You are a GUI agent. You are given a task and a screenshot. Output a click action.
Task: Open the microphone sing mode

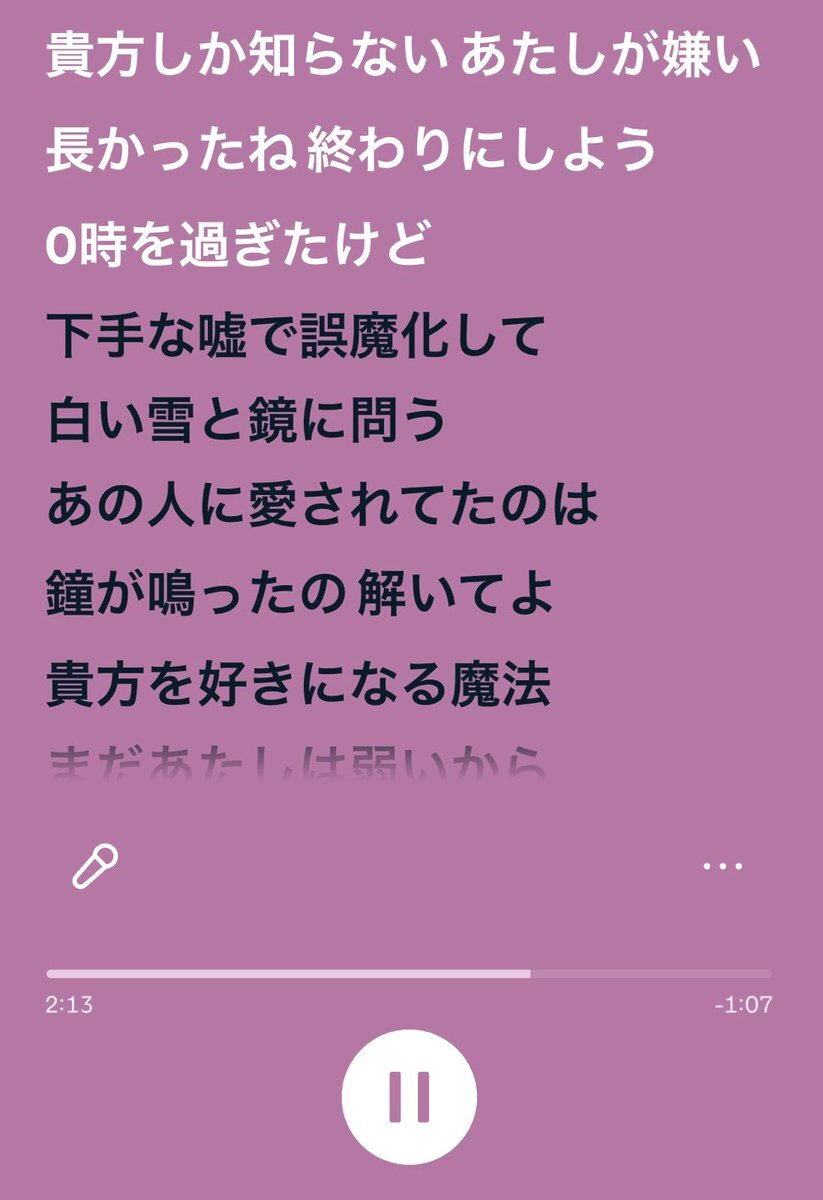point(95,865)
